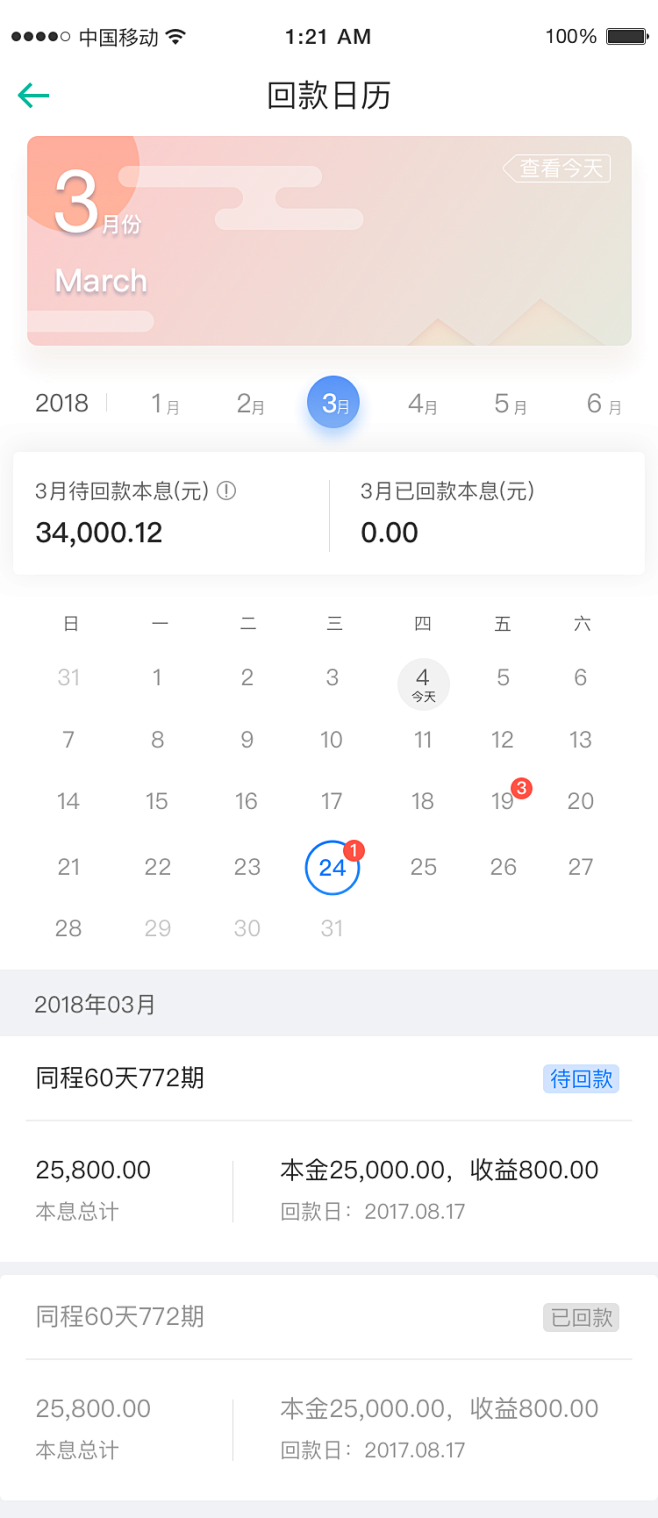The image size is (658, 1518).
Task: Open the 同程60天772期 card marked 已回款
Action: [329, 1386]
